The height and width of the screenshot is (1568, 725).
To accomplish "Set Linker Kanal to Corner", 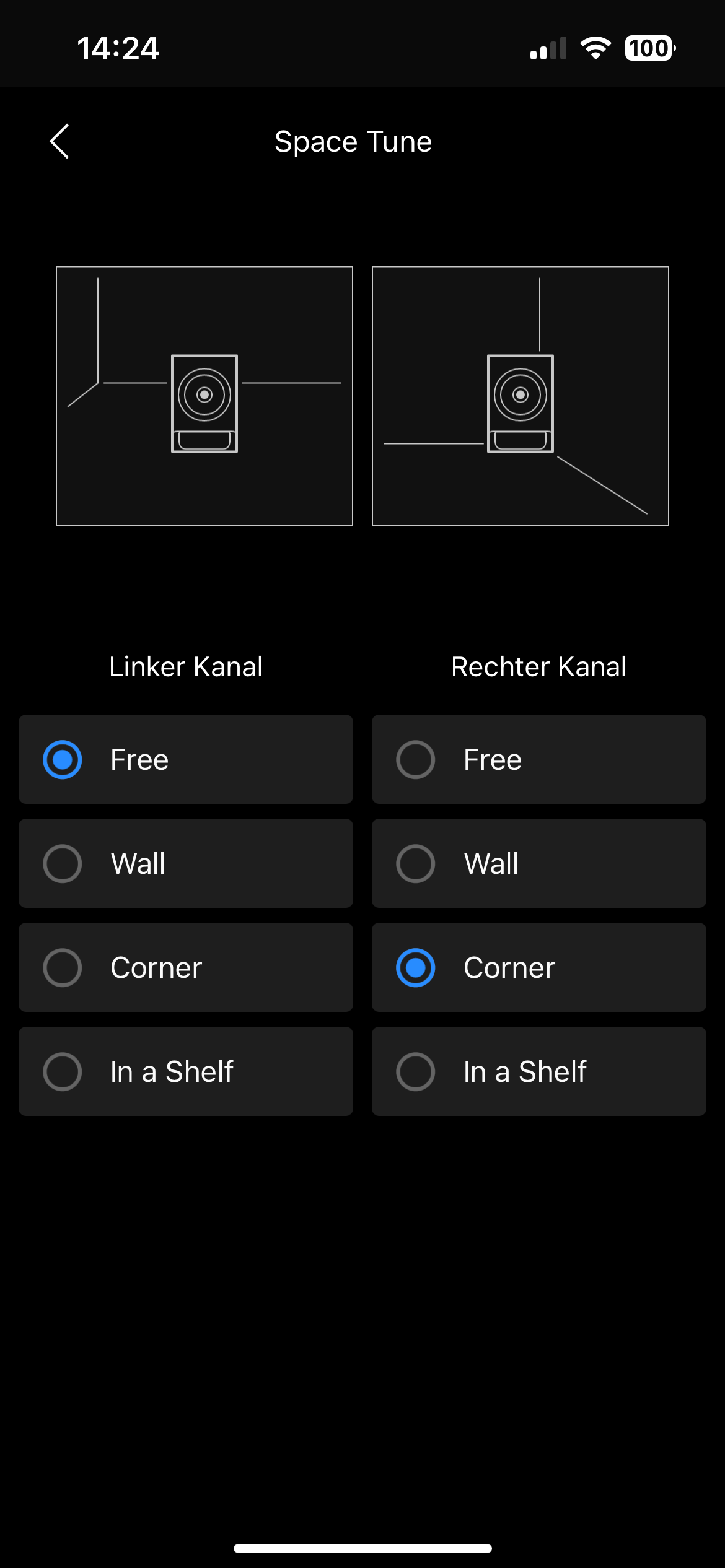I will tap(186, 967).
